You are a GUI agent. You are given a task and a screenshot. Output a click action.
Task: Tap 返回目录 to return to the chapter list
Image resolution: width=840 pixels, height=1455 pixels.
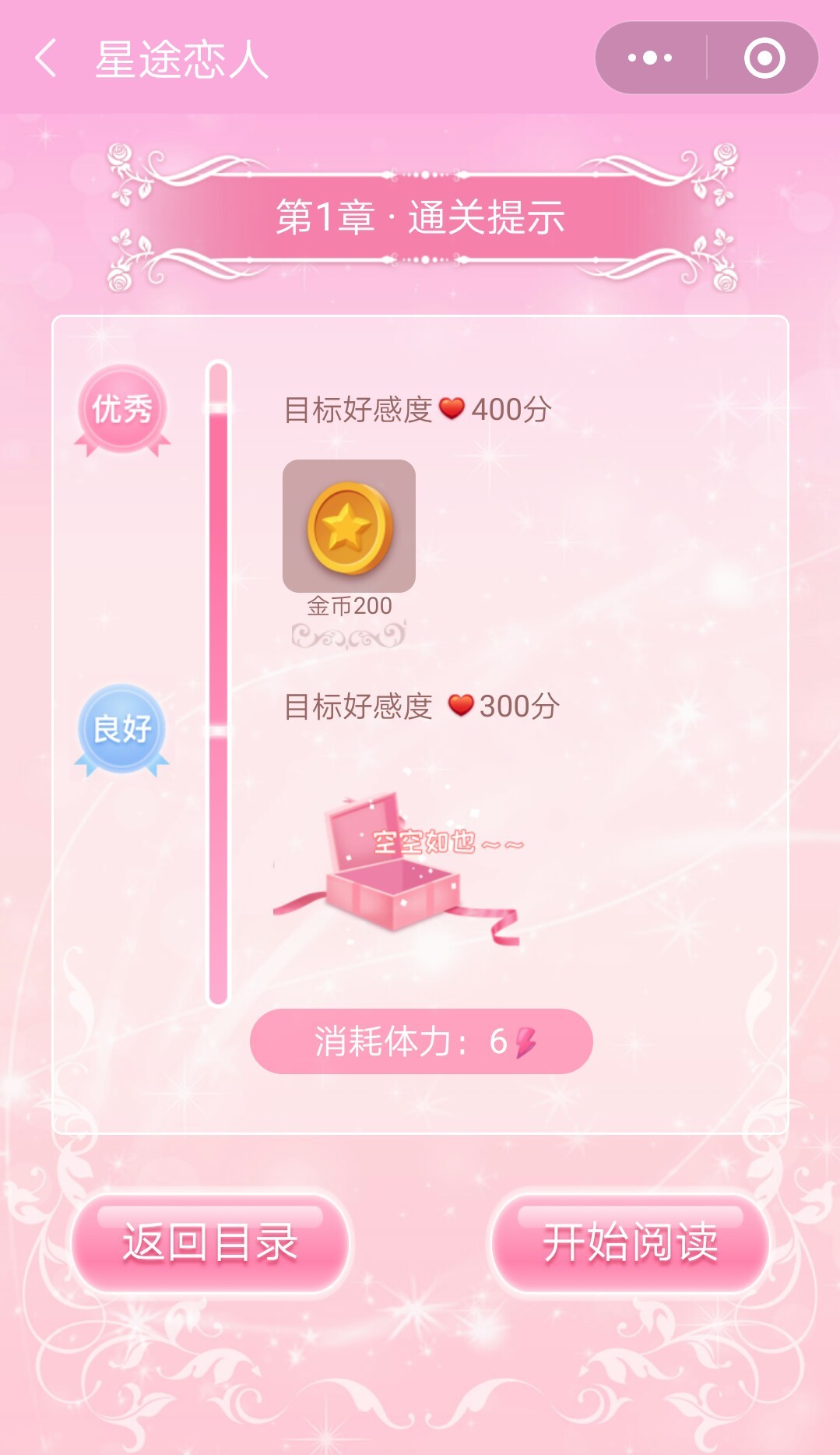(210, 1242)
